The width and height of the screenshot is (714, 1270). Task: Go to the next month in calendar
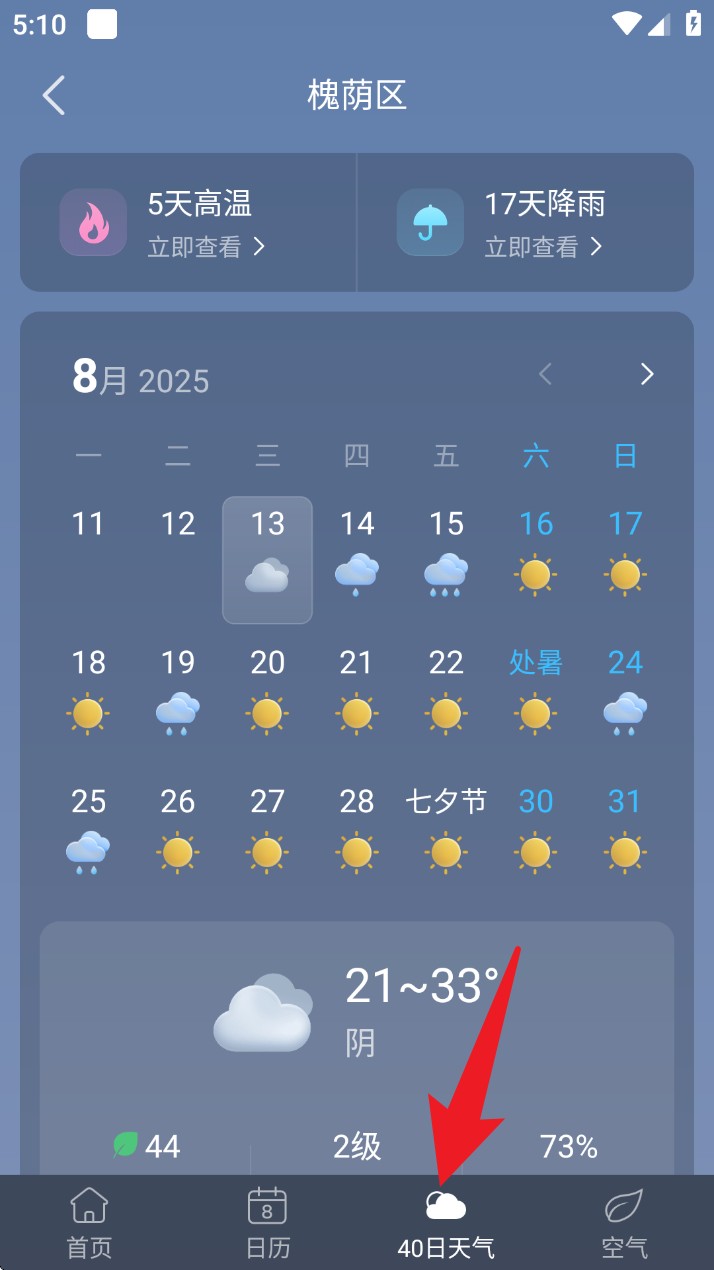(647, 374)
